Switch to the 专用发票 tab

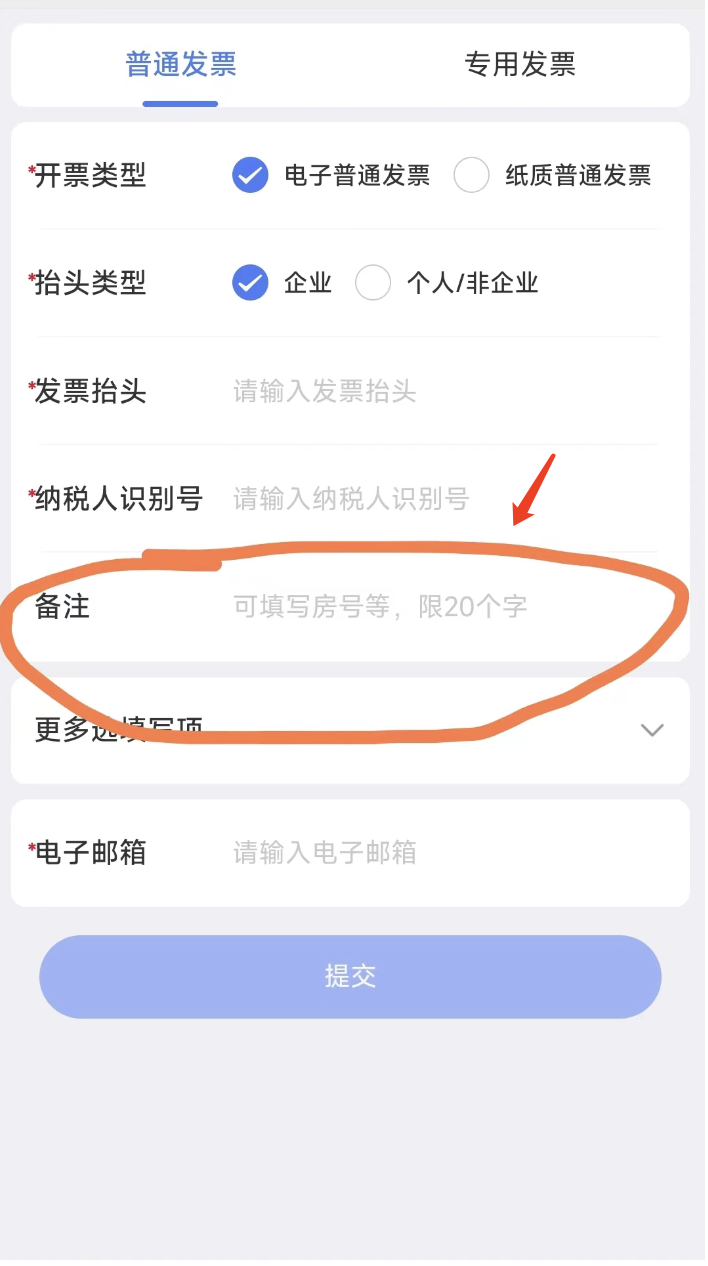(x=520, y=65)
